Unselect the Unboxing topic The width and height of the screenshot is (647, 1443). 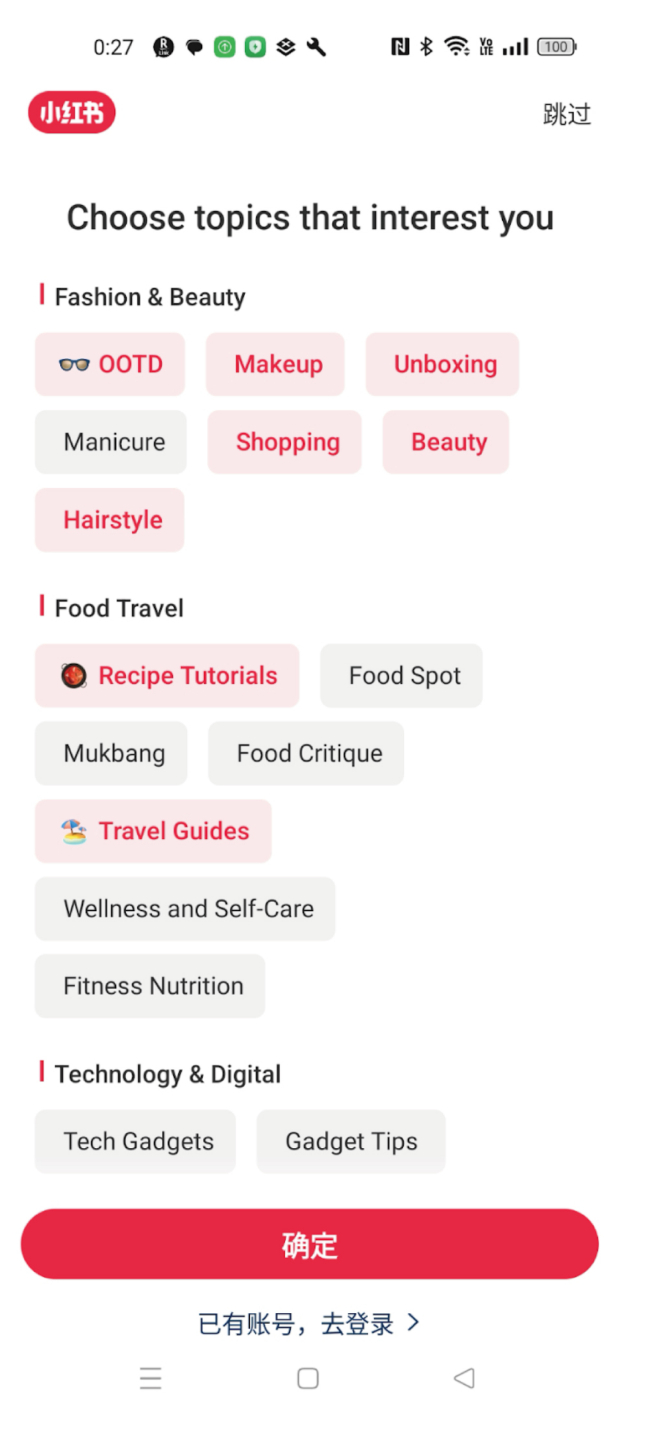pyautogui.click(x=442, y=364)
